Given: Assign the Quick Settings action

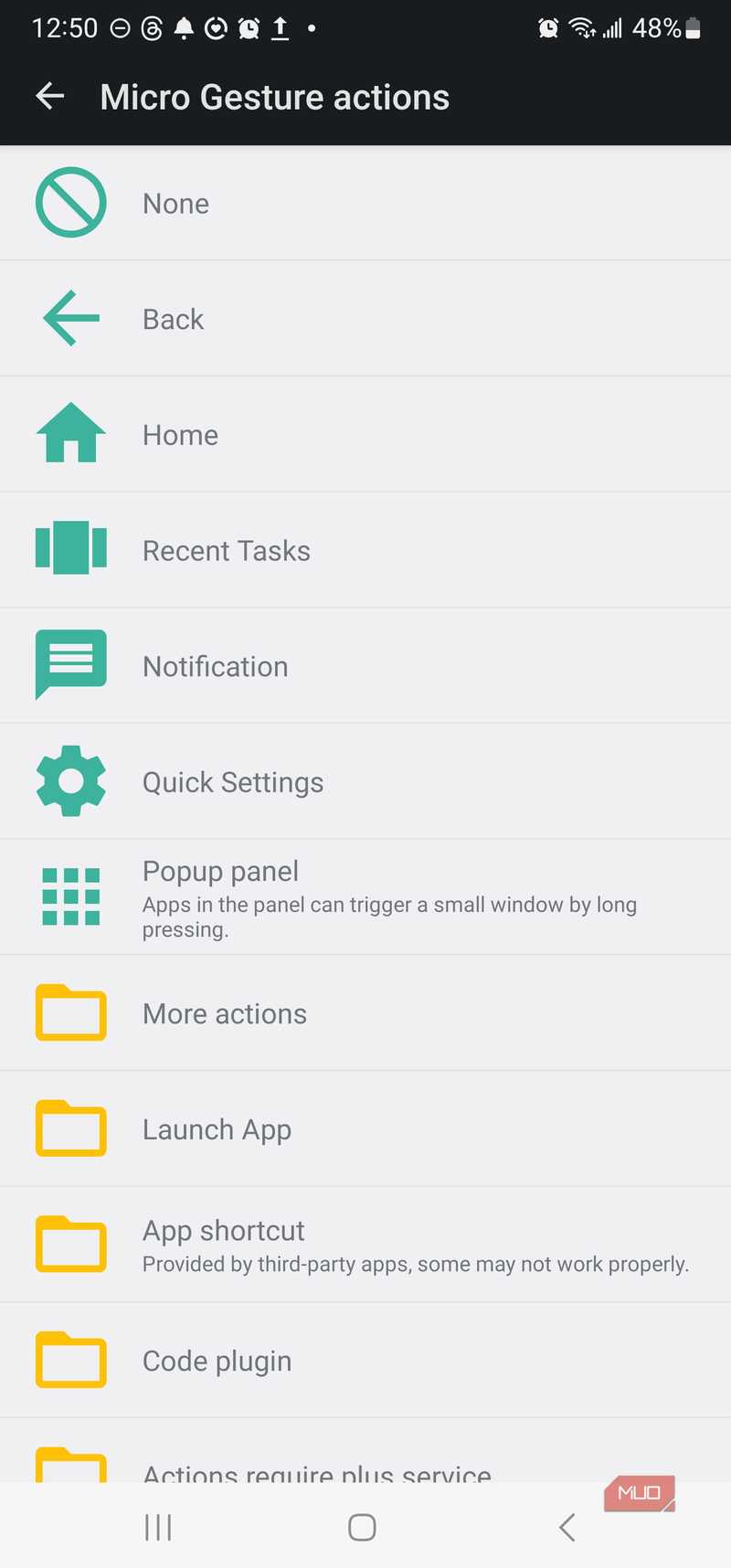Looking at the screenshot, I should pyautogui.click(x=365, y=781).
